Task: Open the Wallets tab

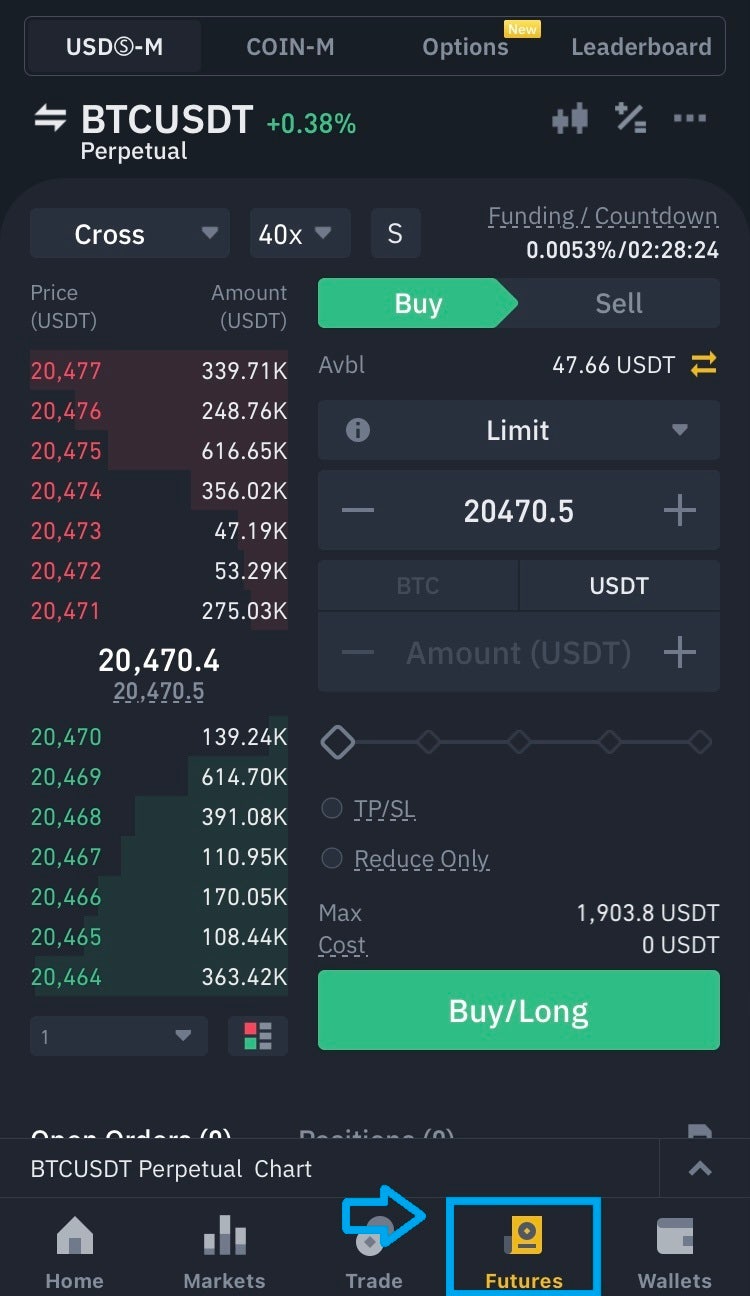Action: (x=675, y=1250)
